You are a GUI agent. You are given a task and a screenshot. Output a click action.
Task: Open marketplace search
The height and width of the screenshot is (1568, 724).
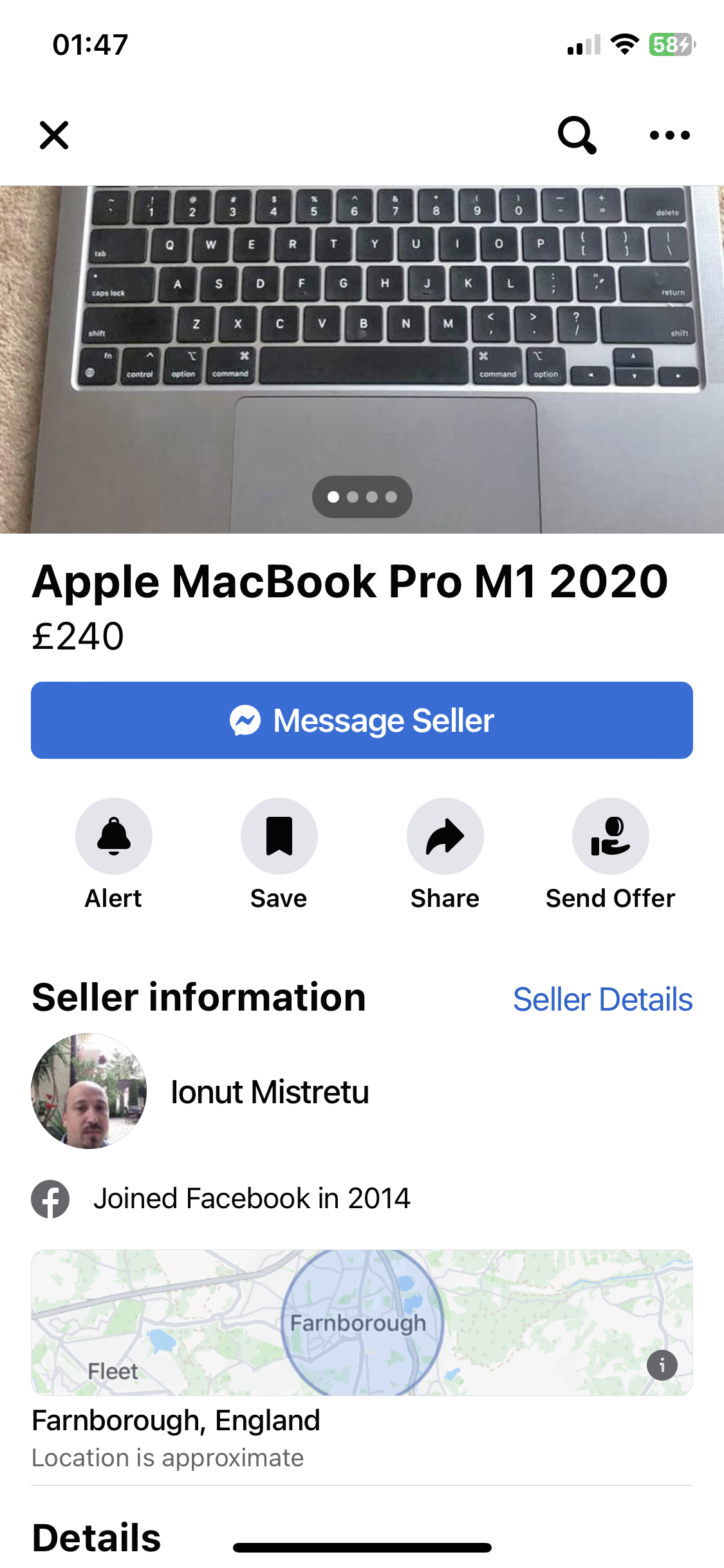pyautogui.click(x=577, y=135)
